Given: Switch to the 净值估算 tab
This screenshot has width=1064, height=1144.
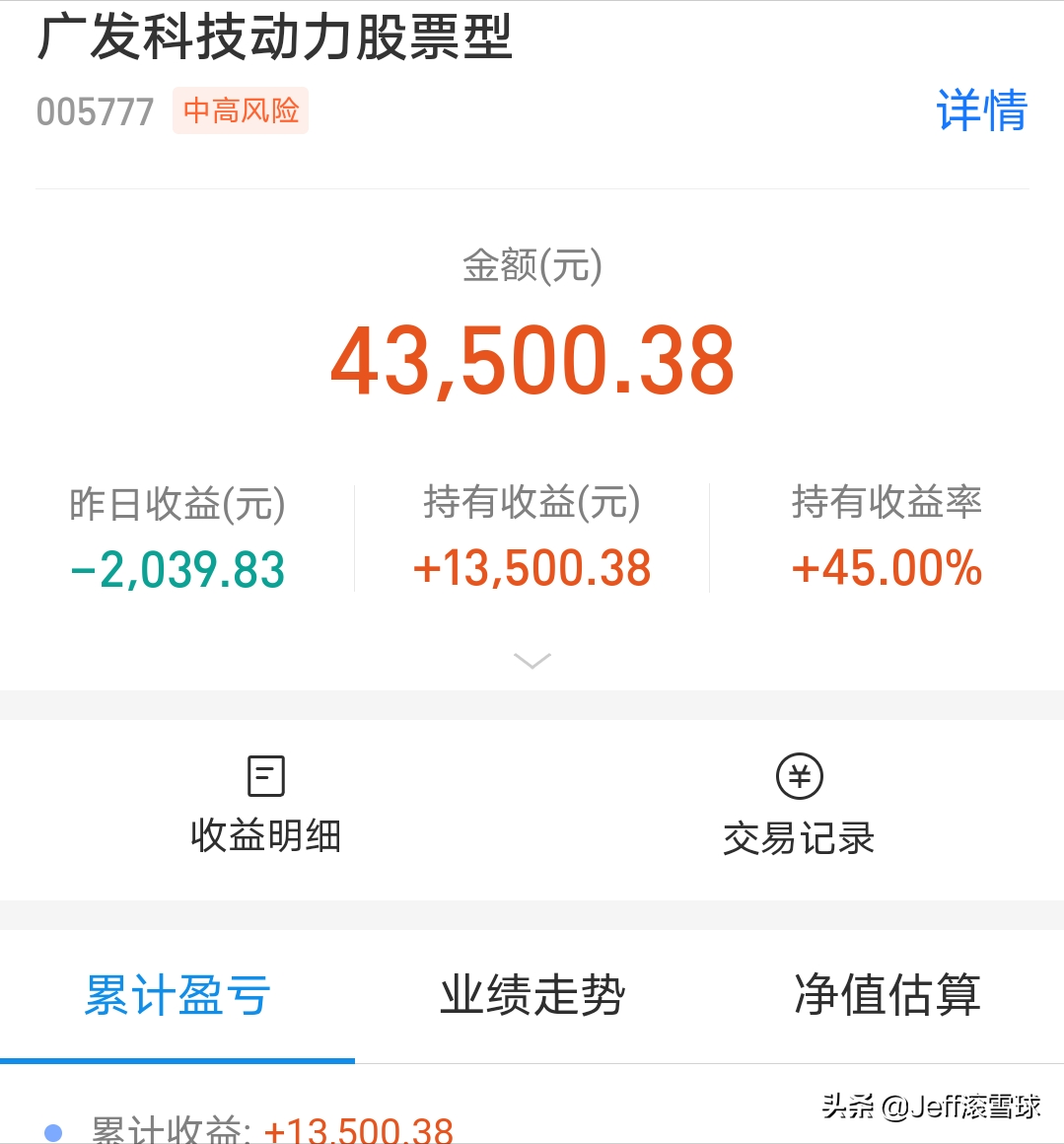Looking at the screenshot, I should tap(887, 995).
